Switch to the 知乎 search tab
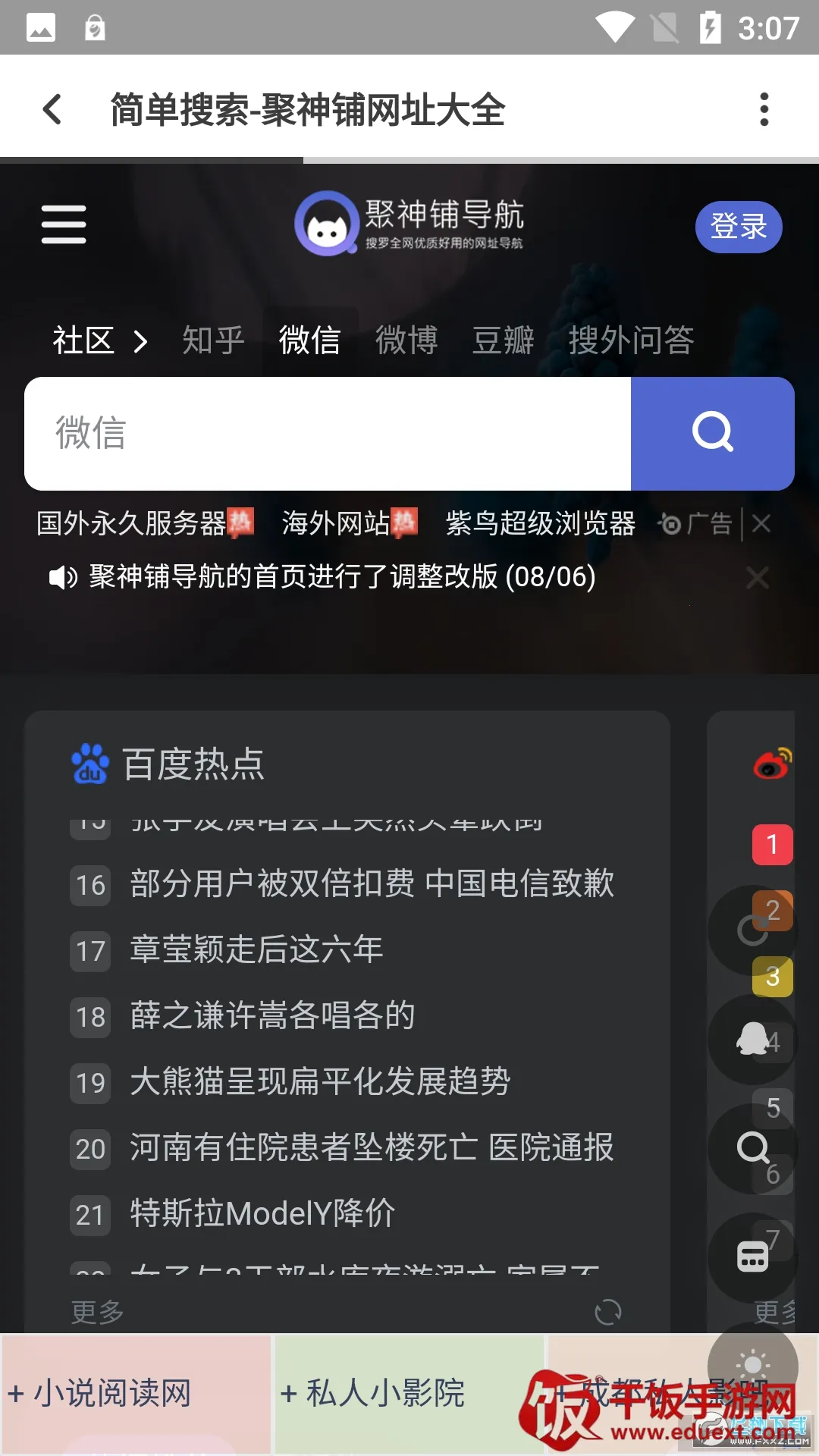The height and width of the screenshot is (1456, 819). coord(213,340)
